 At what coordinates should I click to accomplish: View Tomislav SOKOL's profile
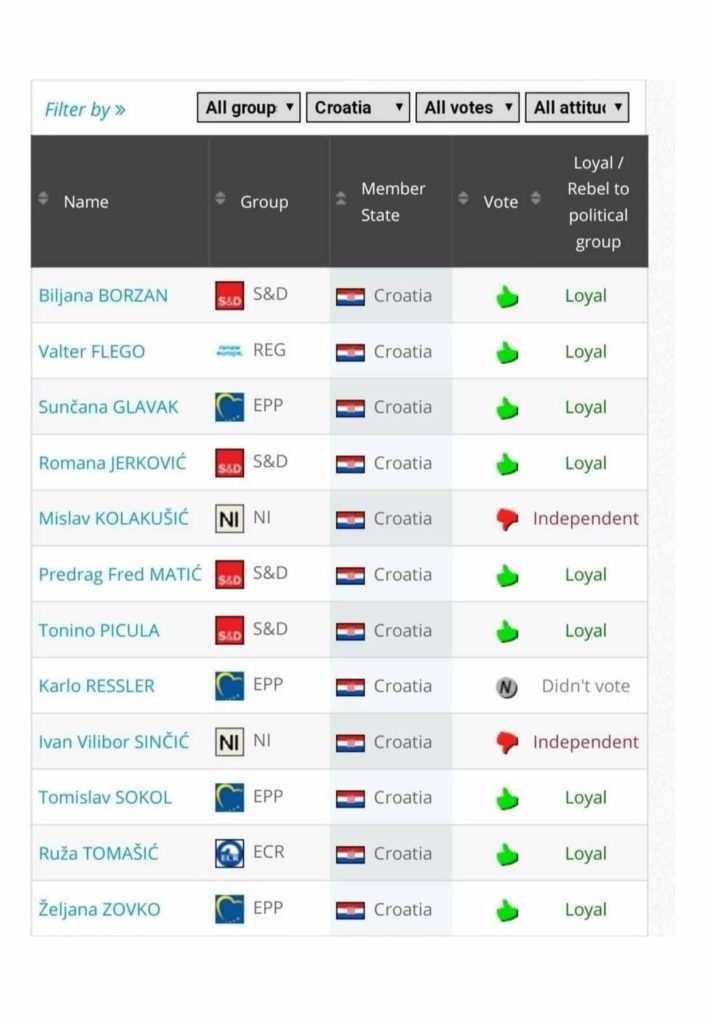[x=105, y=798]
